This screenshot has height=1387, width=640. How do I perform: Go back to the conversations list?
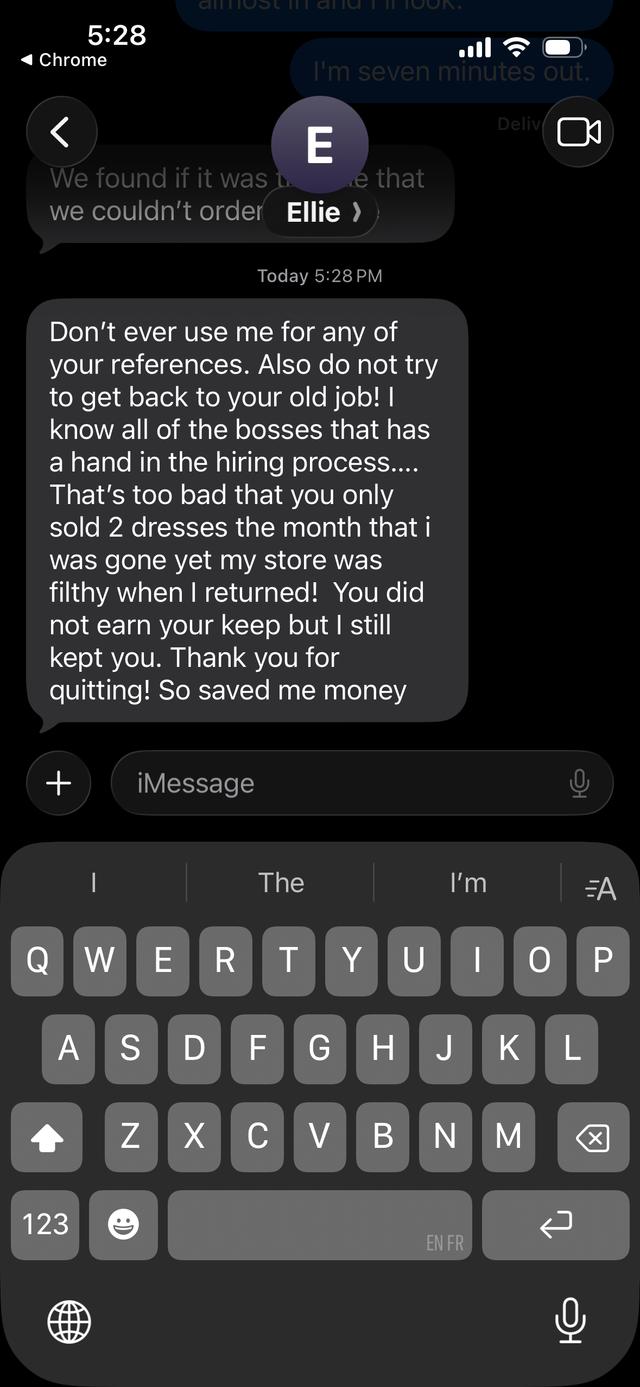coord(61,132)
